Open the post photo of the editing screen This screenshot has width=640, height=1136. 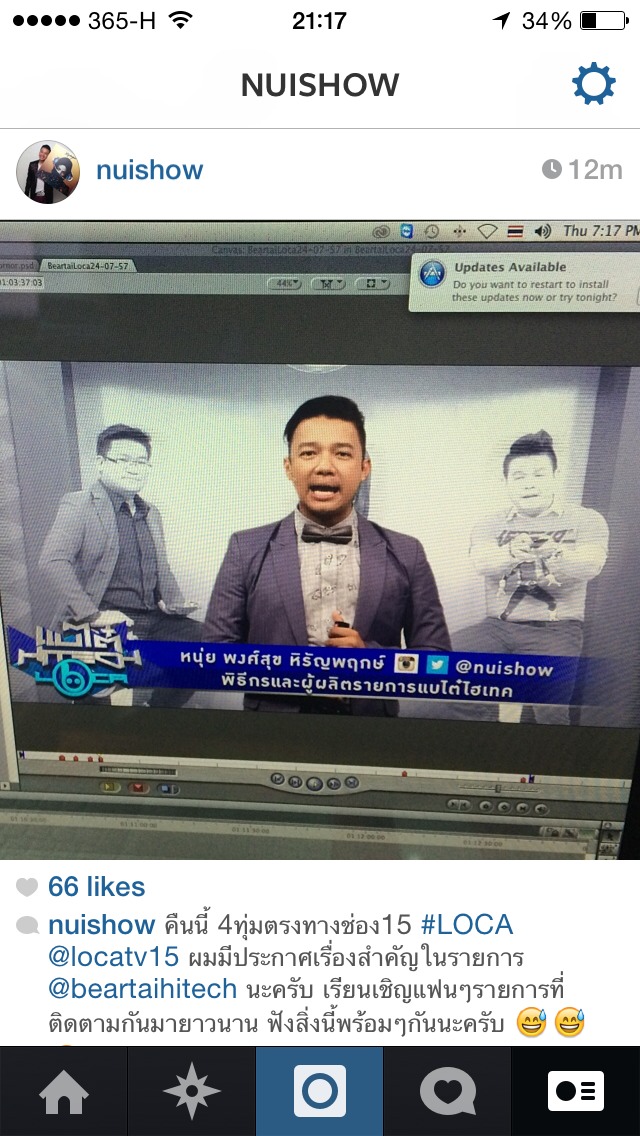click(320, 540)
